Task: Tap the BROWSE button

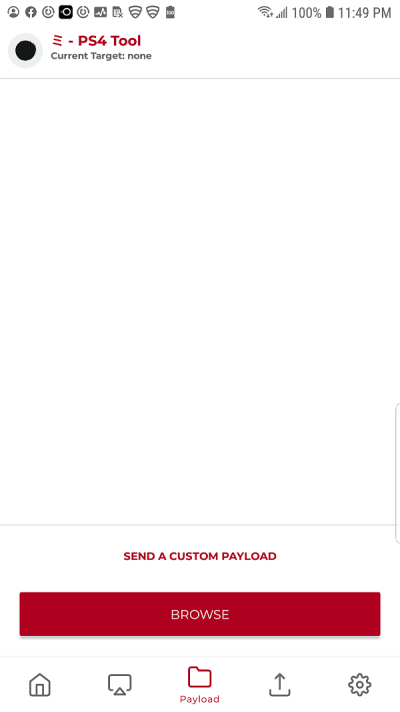Action: pos(200,614)
